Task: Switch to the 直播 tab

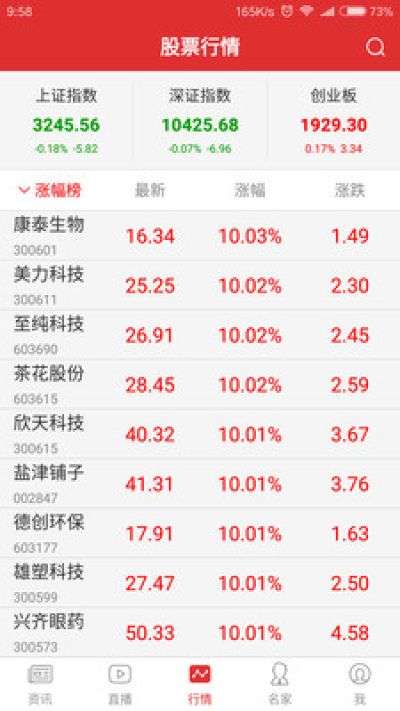Action: pos(120,684)
